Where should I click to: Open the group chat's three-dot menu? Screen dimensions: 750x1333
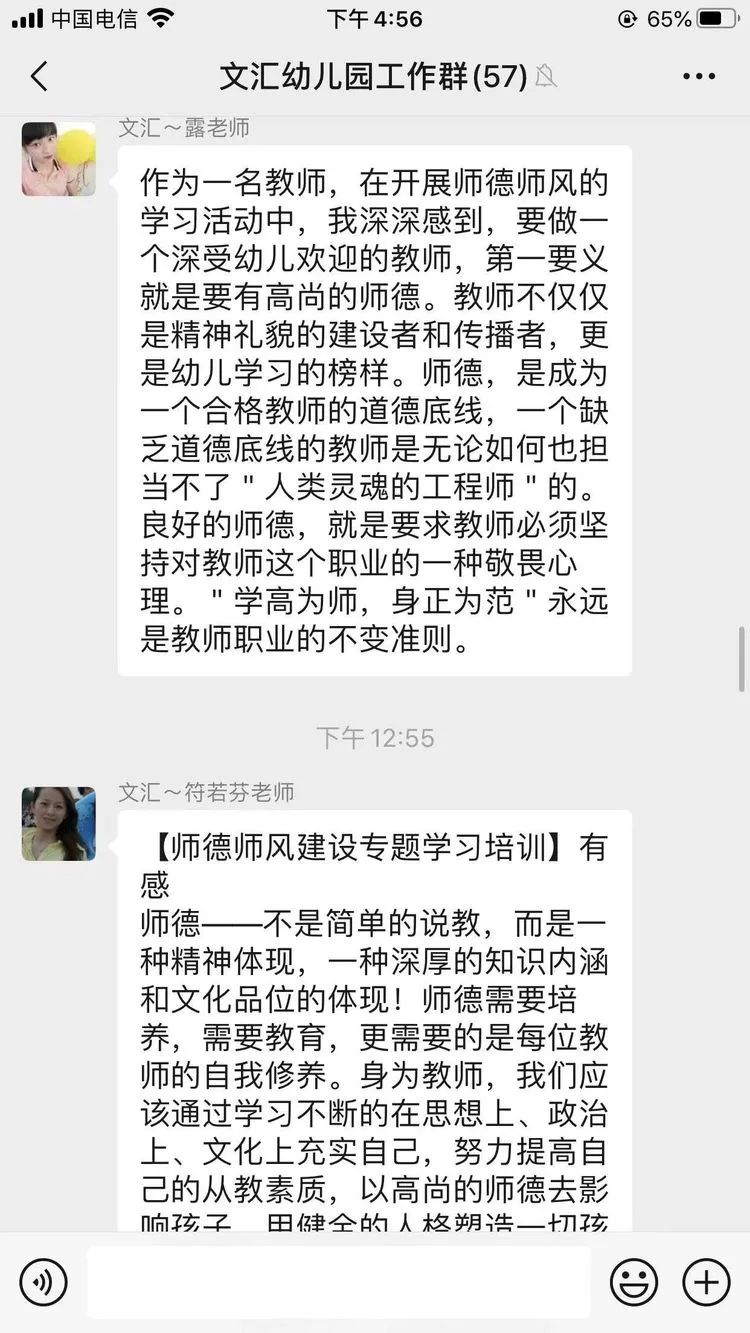point(698,77)
